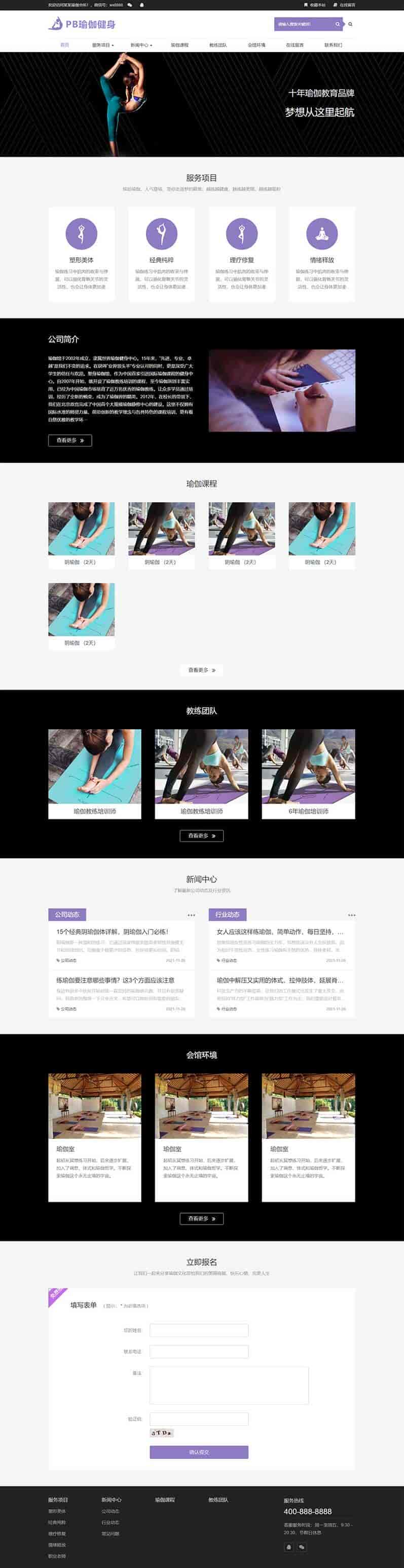Tap the search keyword input box
Screen dimensions: 404x1568
click(303, 24)
